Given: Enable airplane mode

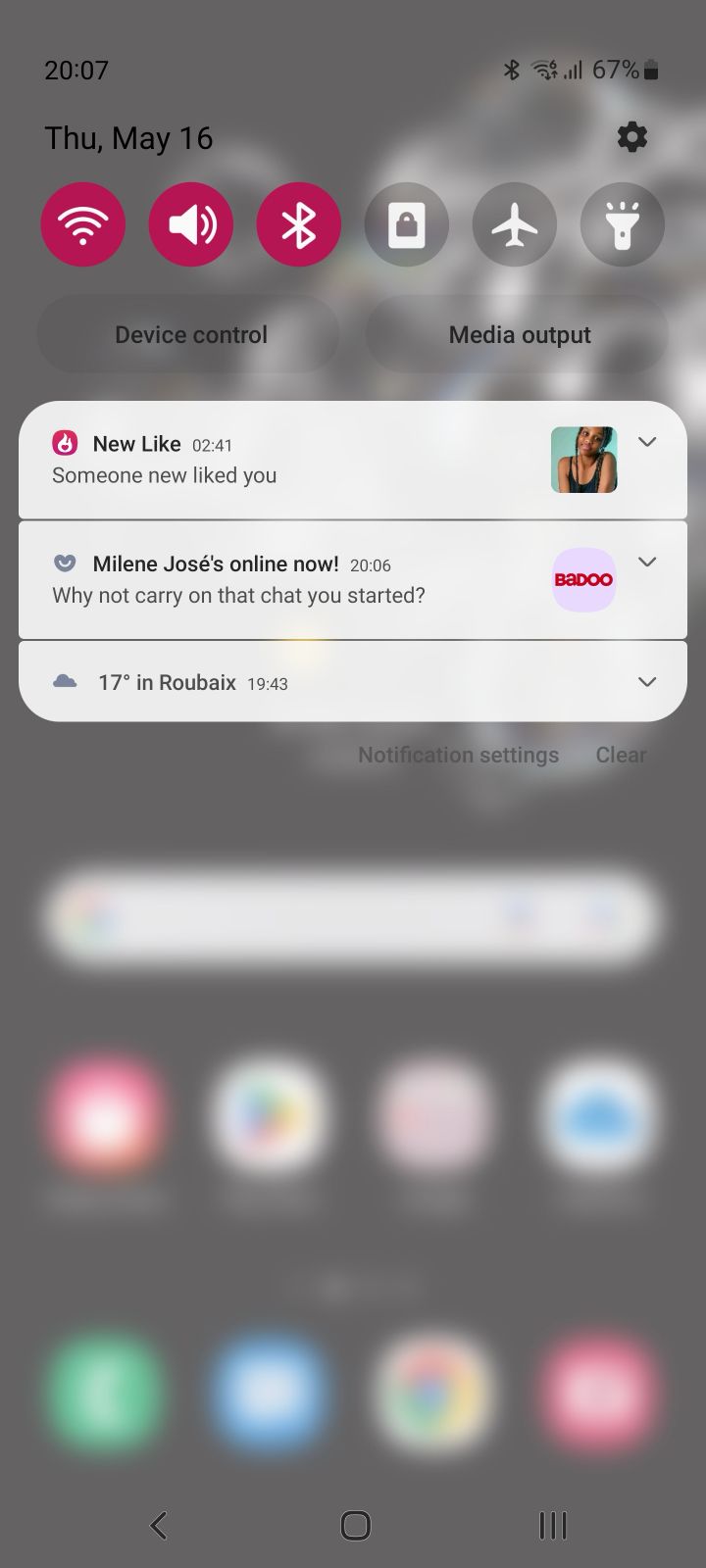Looking at the screenshot, I should click(515, 224).
